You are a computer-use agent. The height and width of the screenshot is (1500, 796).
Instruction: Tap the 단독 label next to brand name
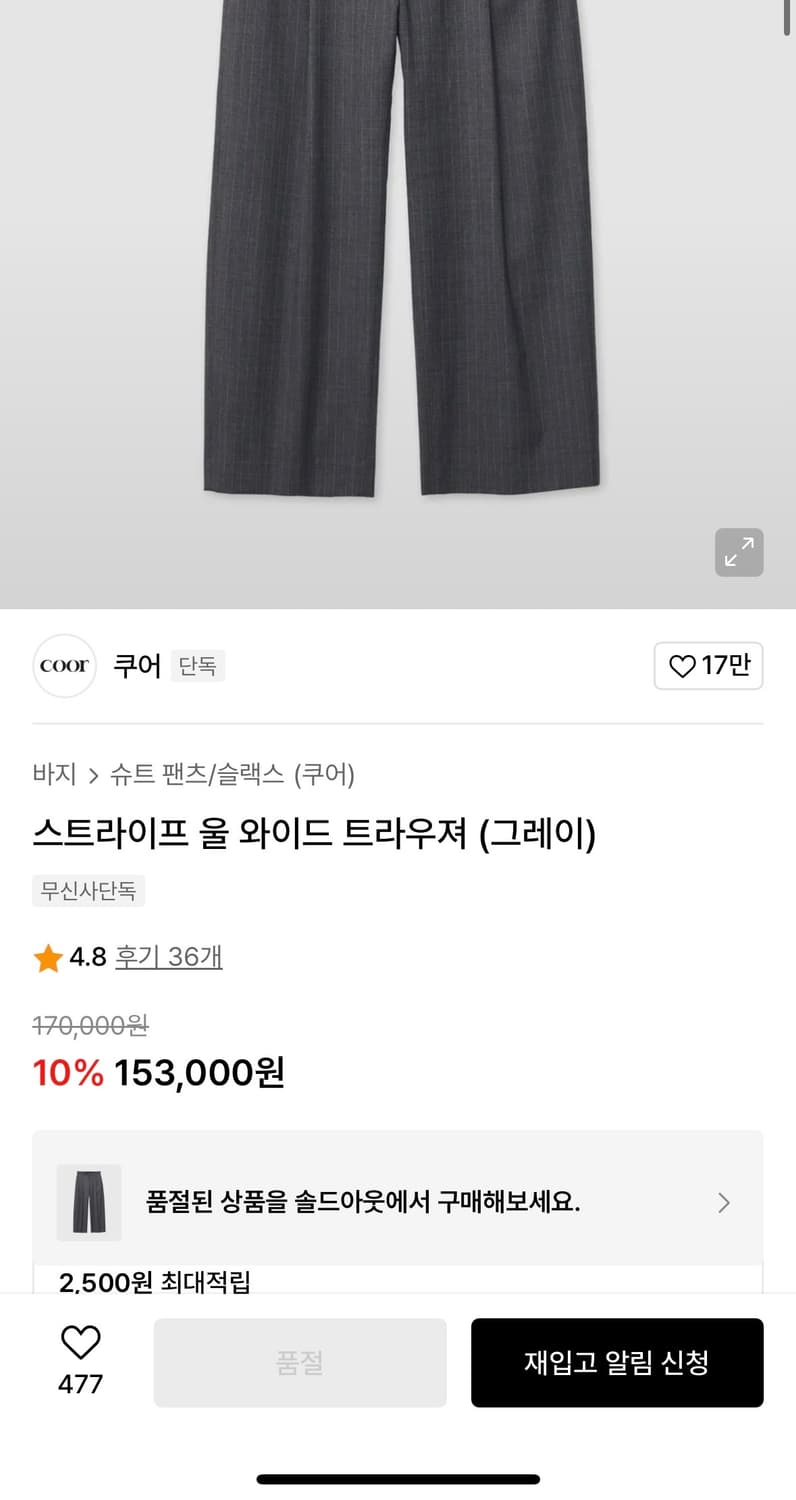coord(198,666)
